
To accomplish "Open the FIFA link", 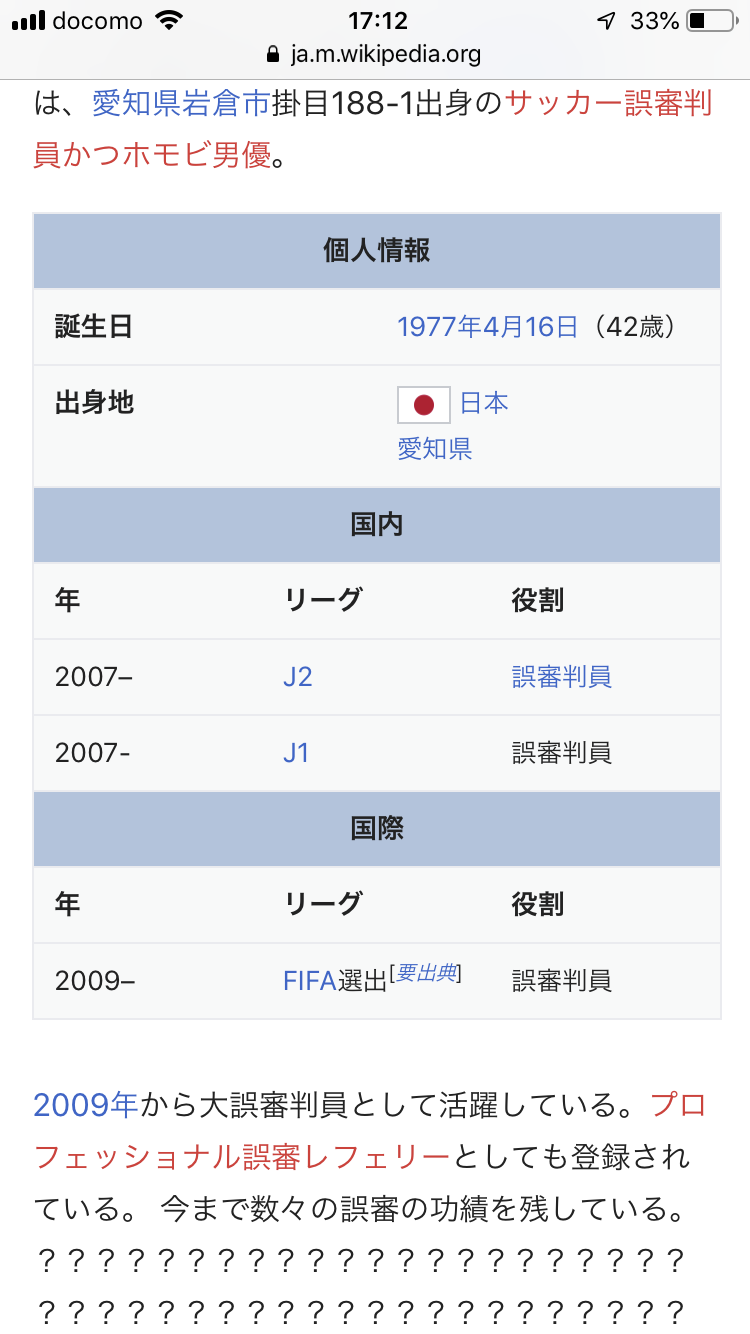I will [310, 981].
